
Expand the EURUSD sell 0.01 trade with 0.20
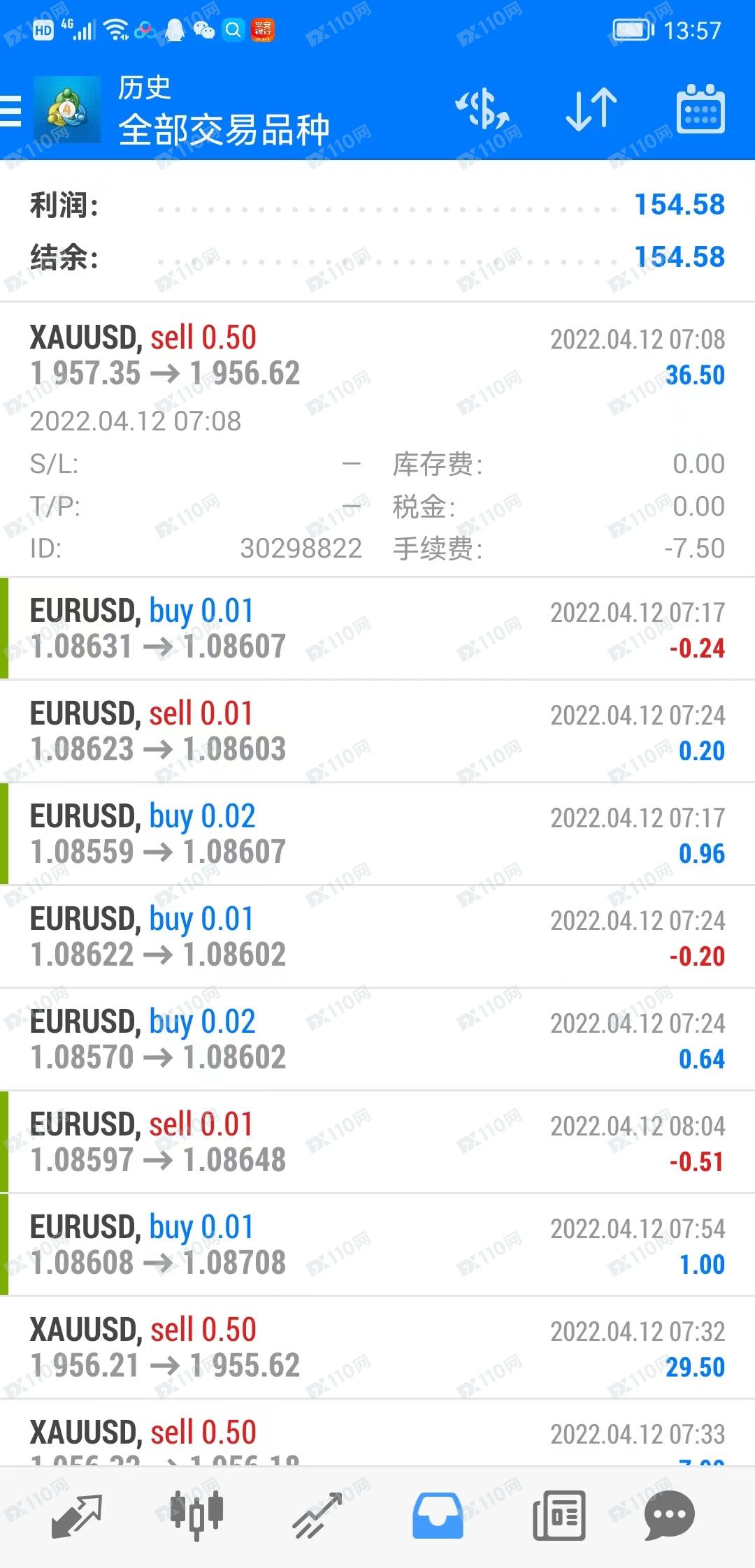(377, 731)
